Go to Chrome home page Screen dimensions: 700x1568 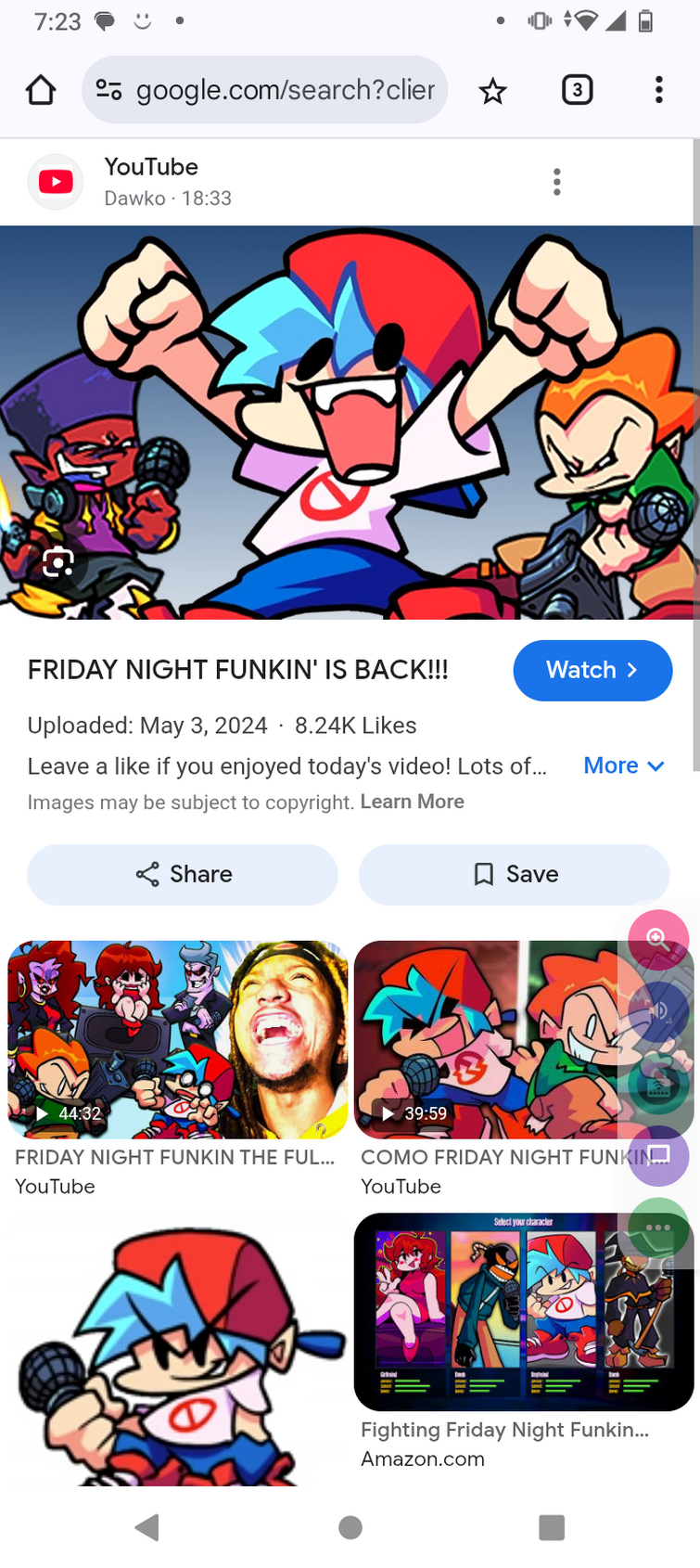point(41,90)
